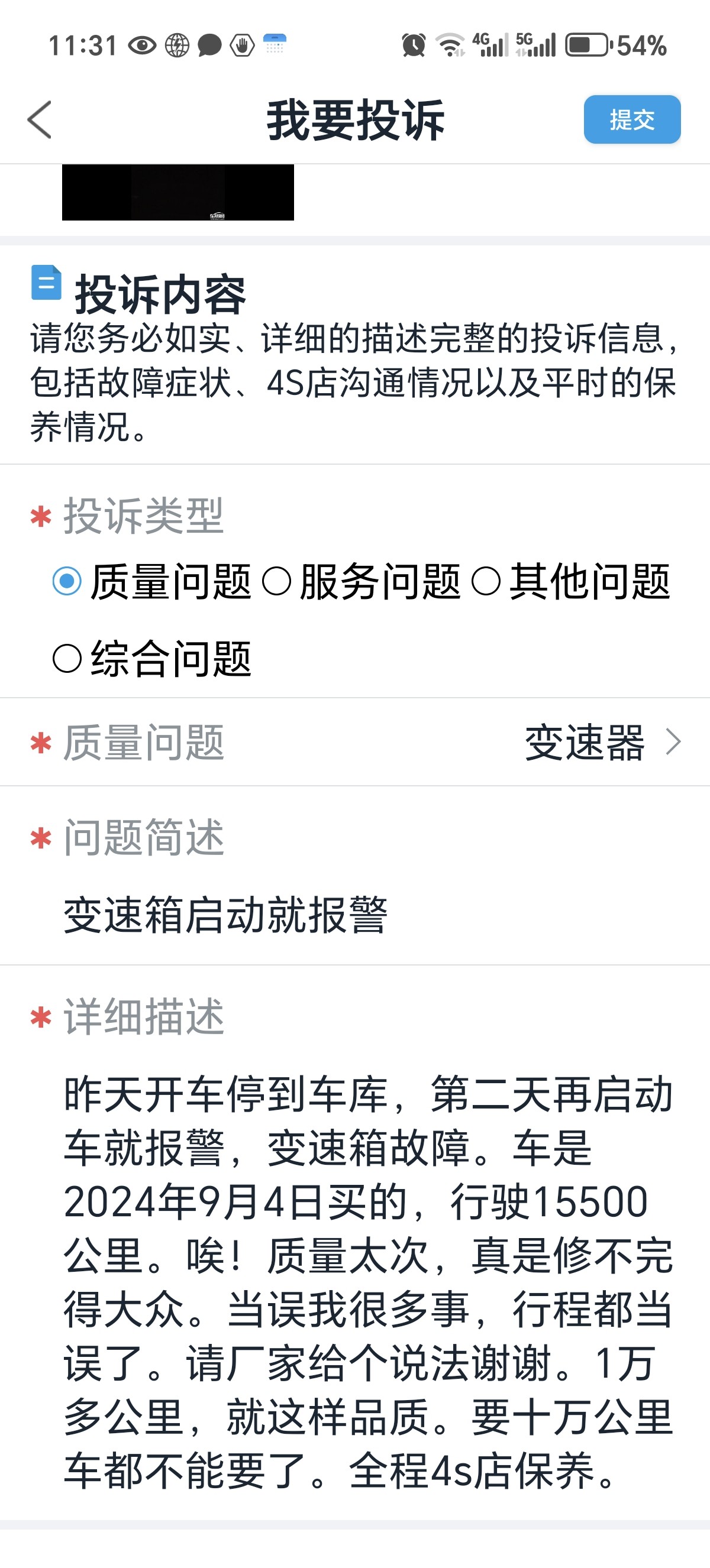
Task: Select the 质量问题 radio option
Action: point(151,581)
